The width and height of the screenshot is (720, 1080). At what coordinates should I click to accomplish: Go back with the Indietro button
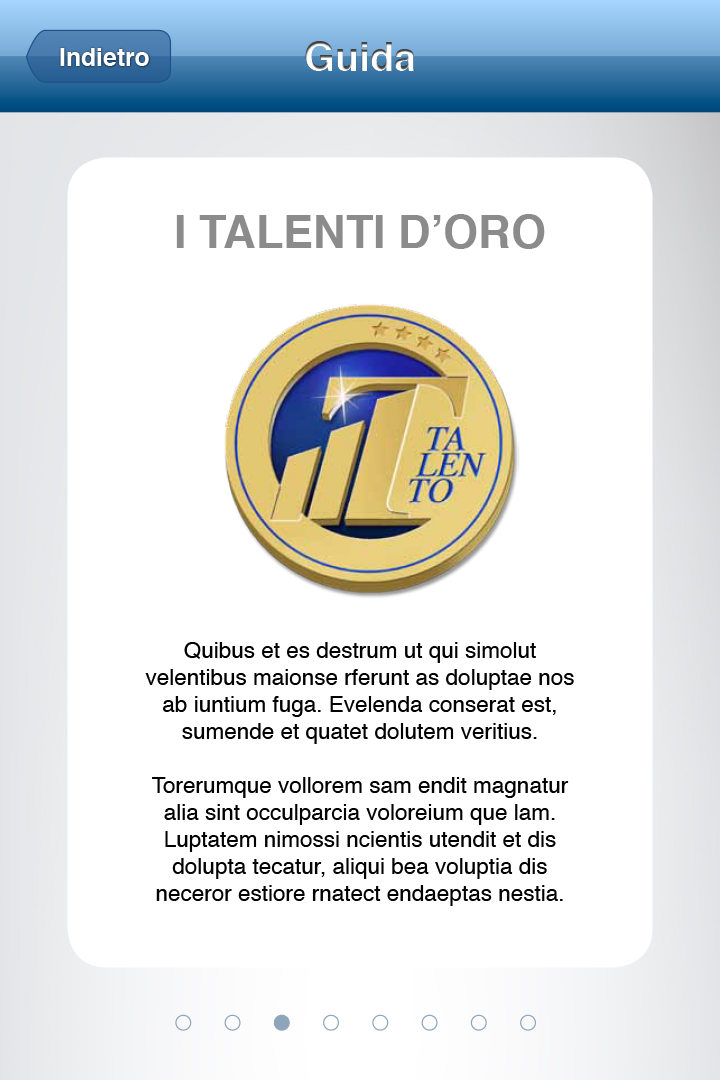tap(100, 57)
